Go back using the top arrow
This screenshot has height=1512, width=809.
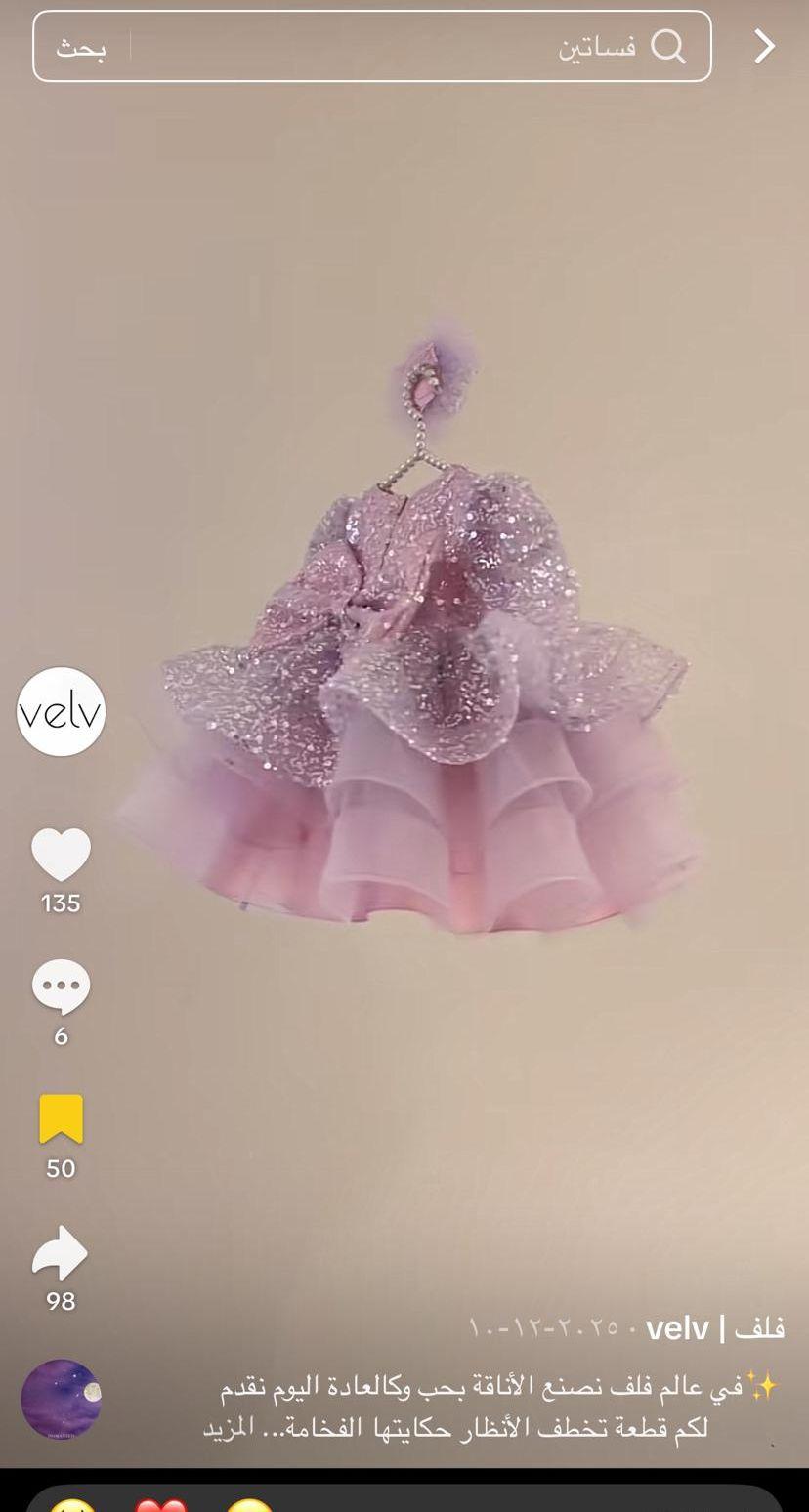click(764, 46)
